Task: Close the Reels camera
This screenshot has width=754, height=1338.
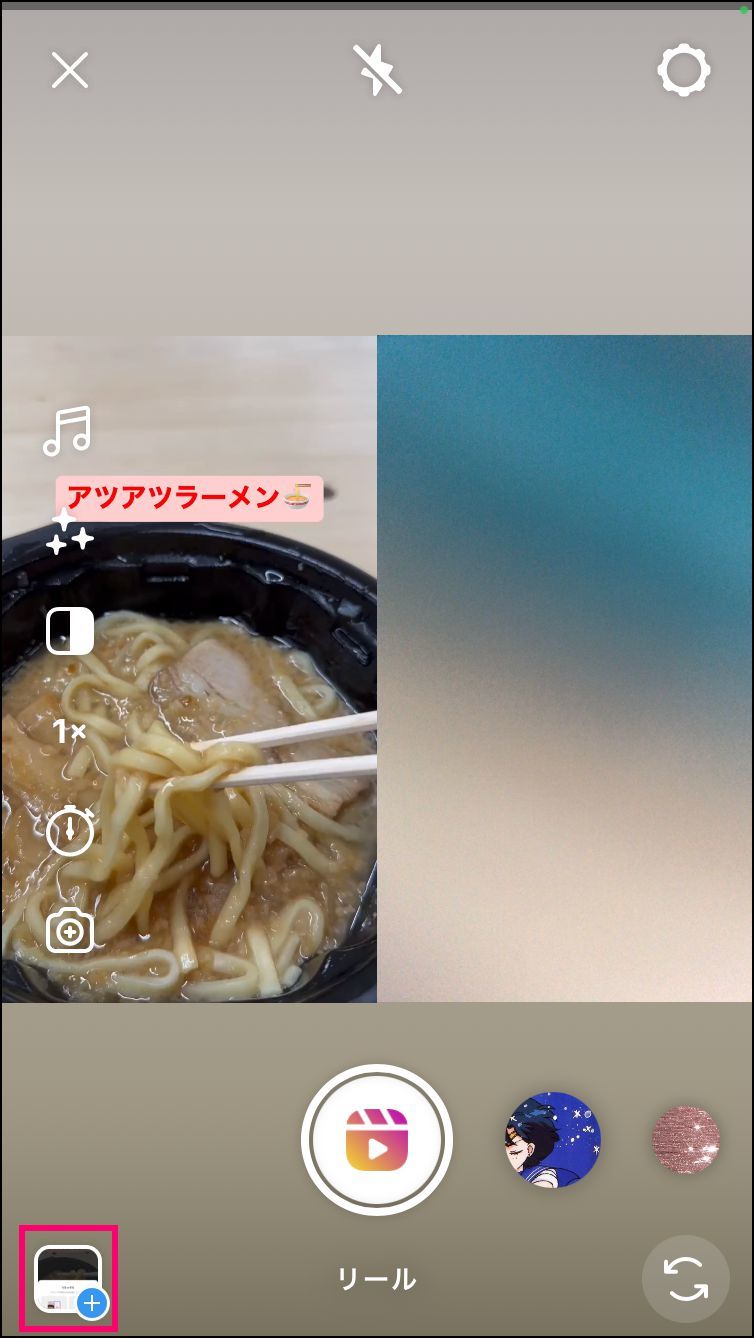Action: 70,70
